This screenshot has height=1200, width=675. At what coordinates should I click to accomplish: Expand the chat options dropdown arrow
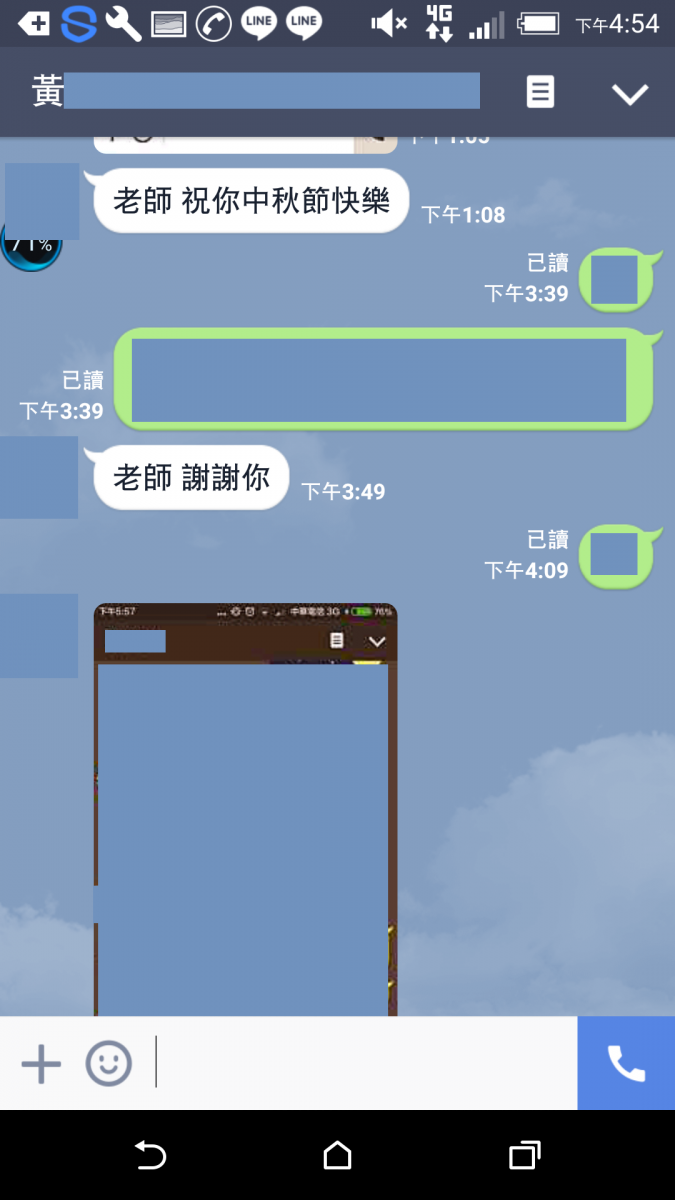tap(630, 94)
